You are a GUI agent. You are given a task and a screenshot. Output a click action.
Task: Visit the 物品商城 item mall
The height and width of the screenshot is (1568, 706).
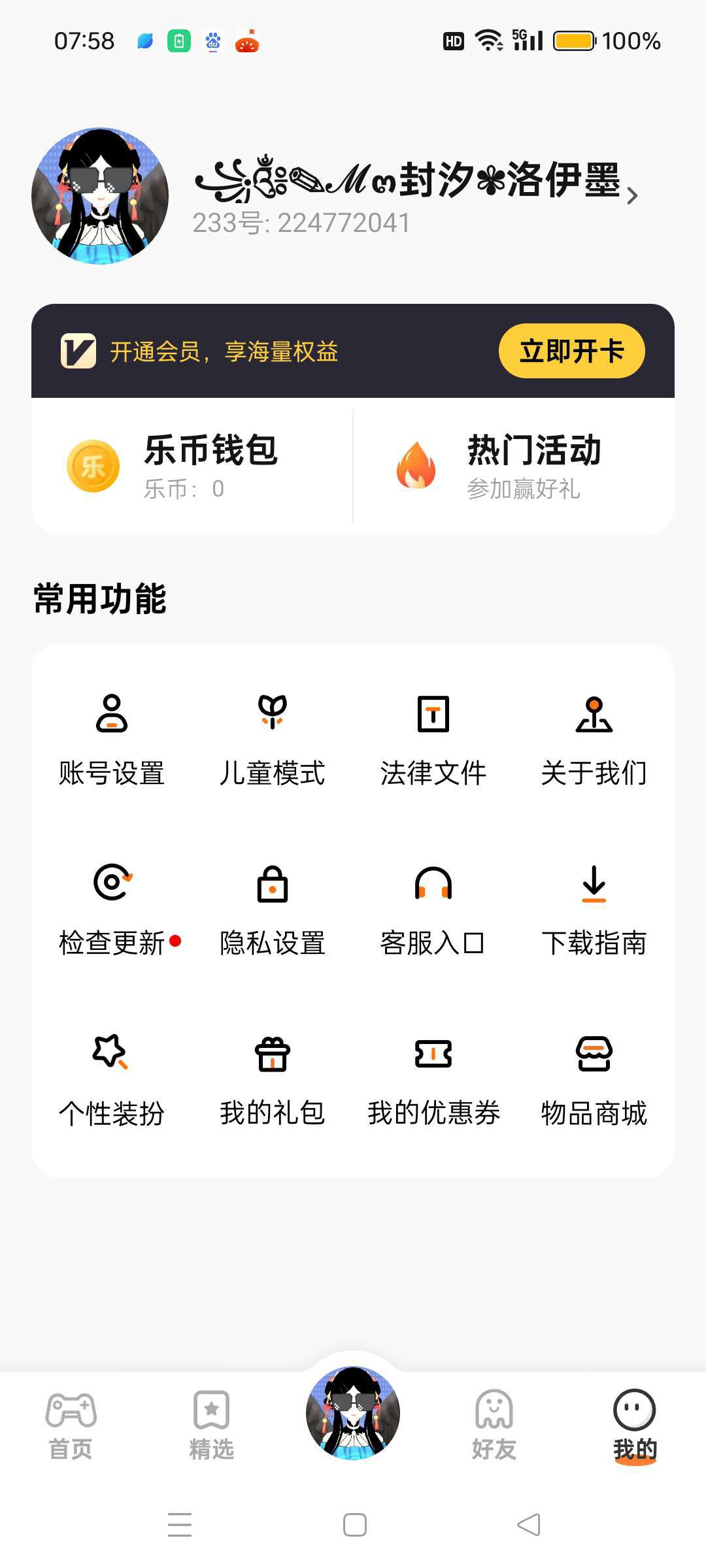[x=594, y=1079]
